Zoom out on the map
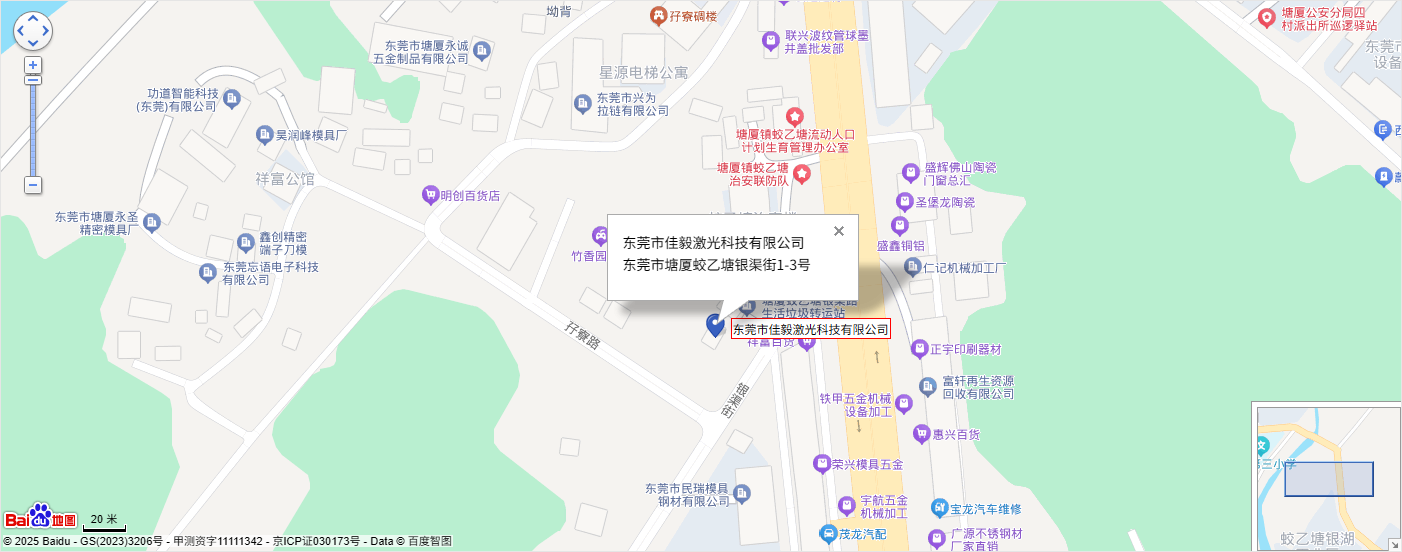This screenshot has width=1402, height=552. [x=33, y=185]
